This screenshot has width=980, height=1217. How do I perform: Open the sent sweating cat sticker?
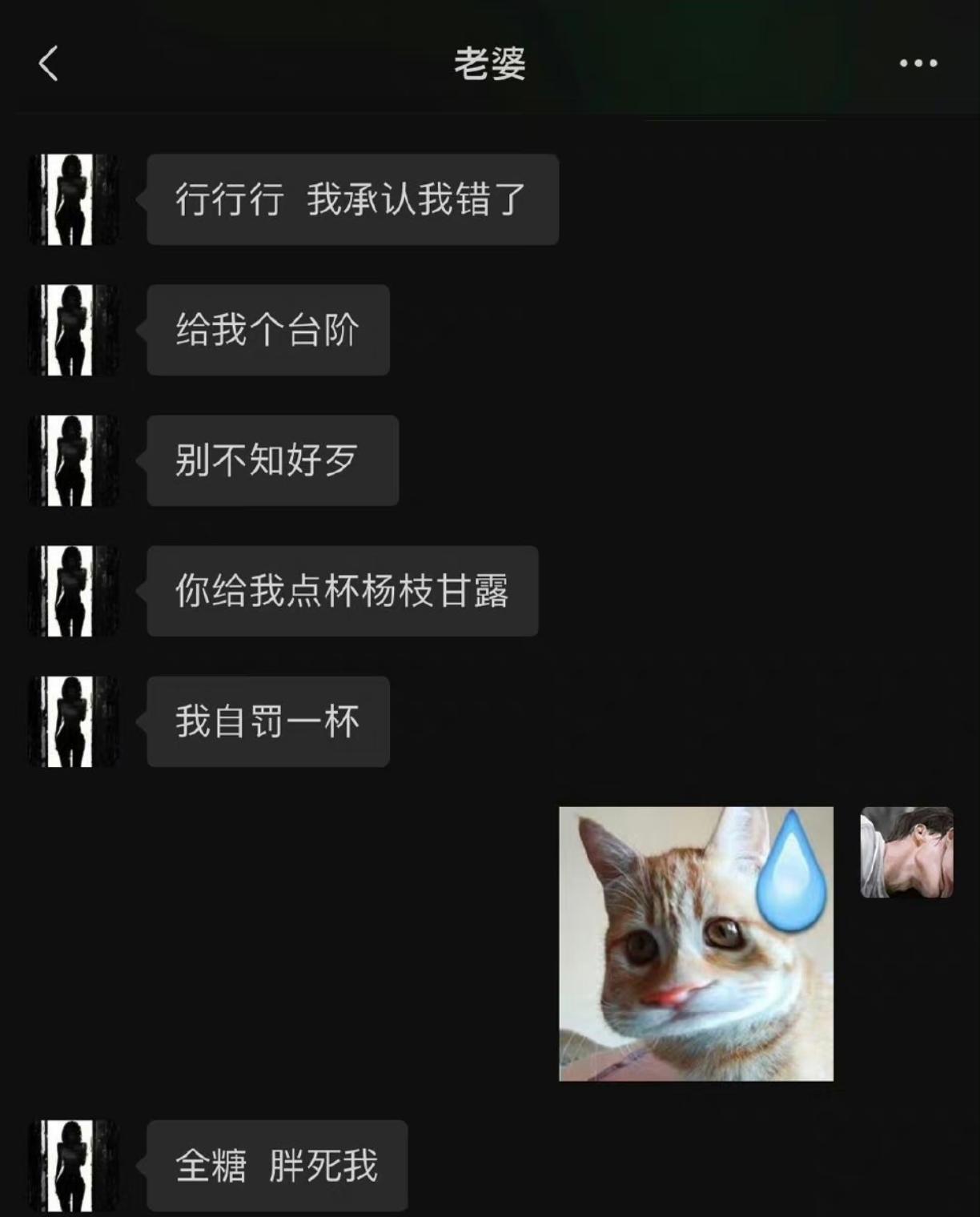click(696, 944)
